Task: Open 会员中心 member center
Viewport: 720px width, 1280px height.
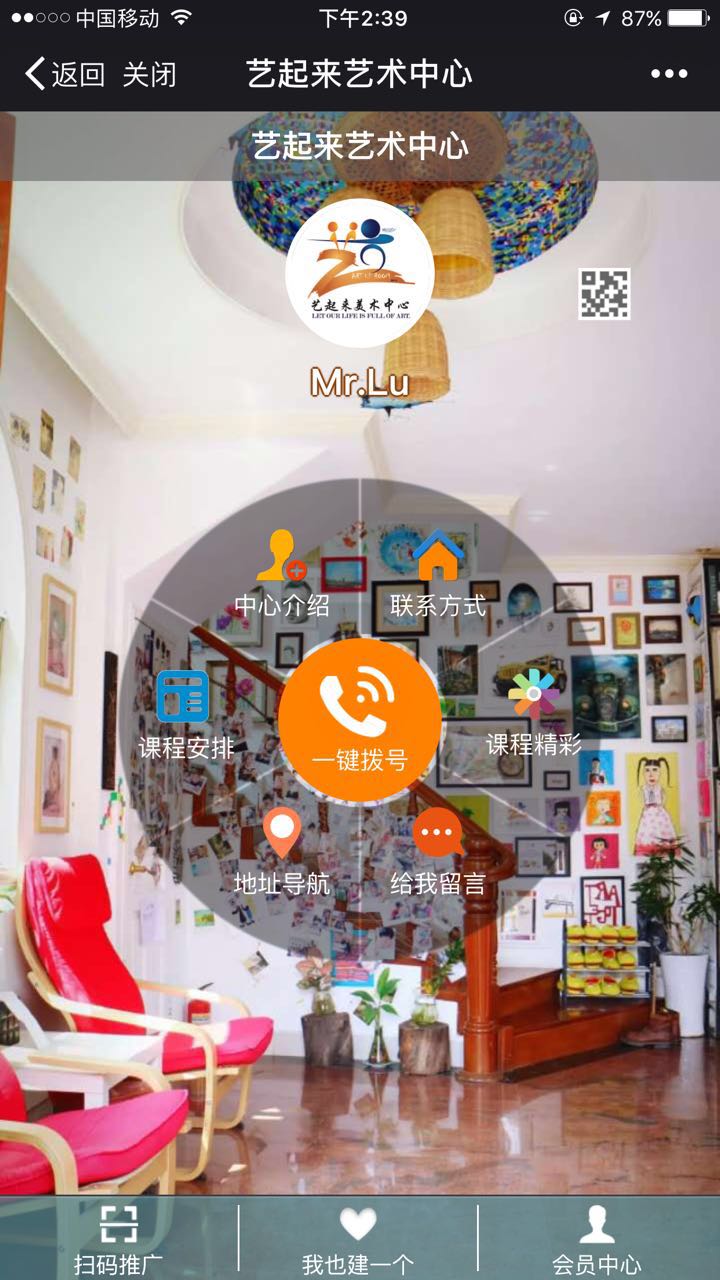Action: [597, 1240]
